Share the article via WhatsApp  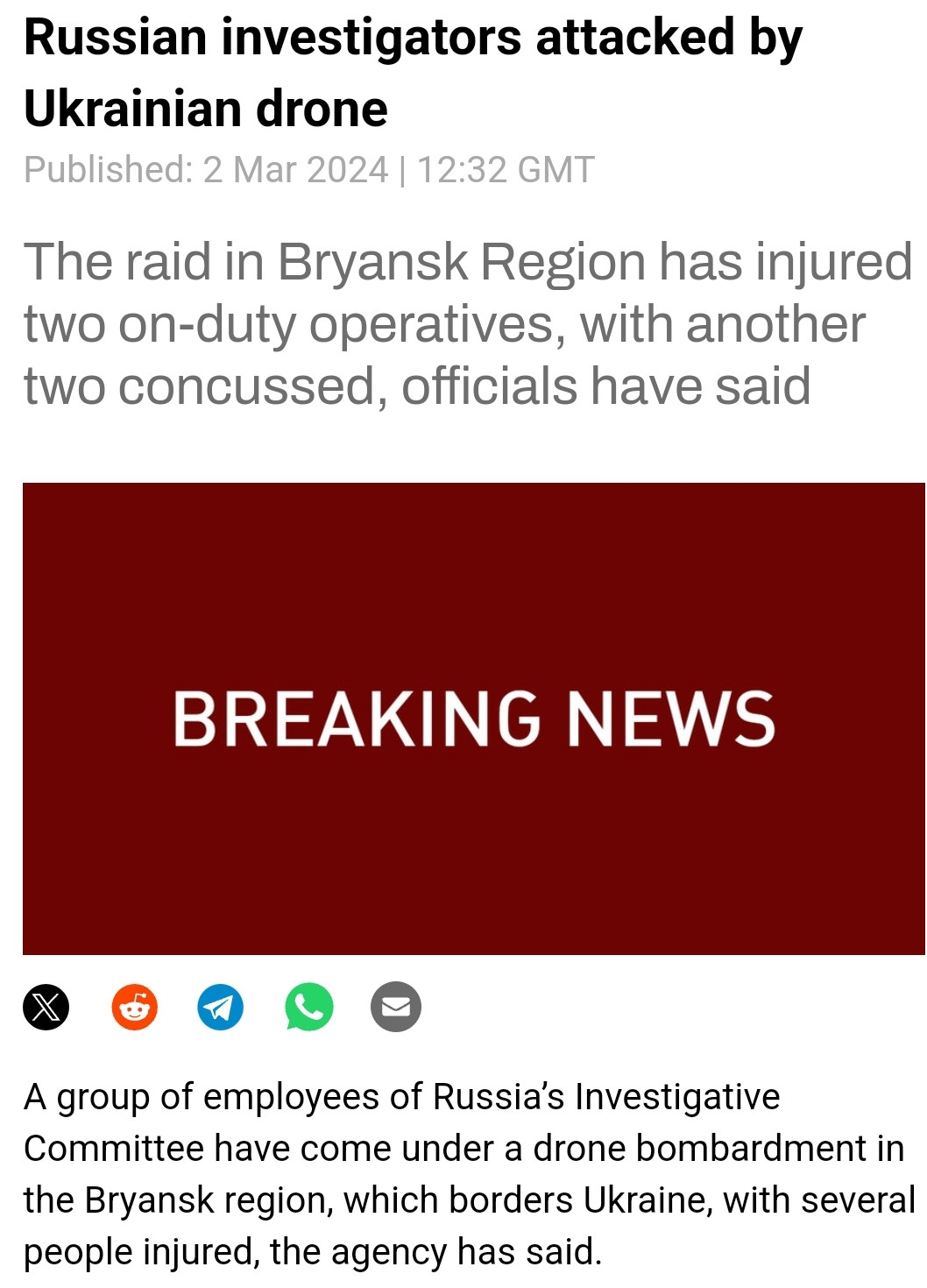pos(308,1007)
